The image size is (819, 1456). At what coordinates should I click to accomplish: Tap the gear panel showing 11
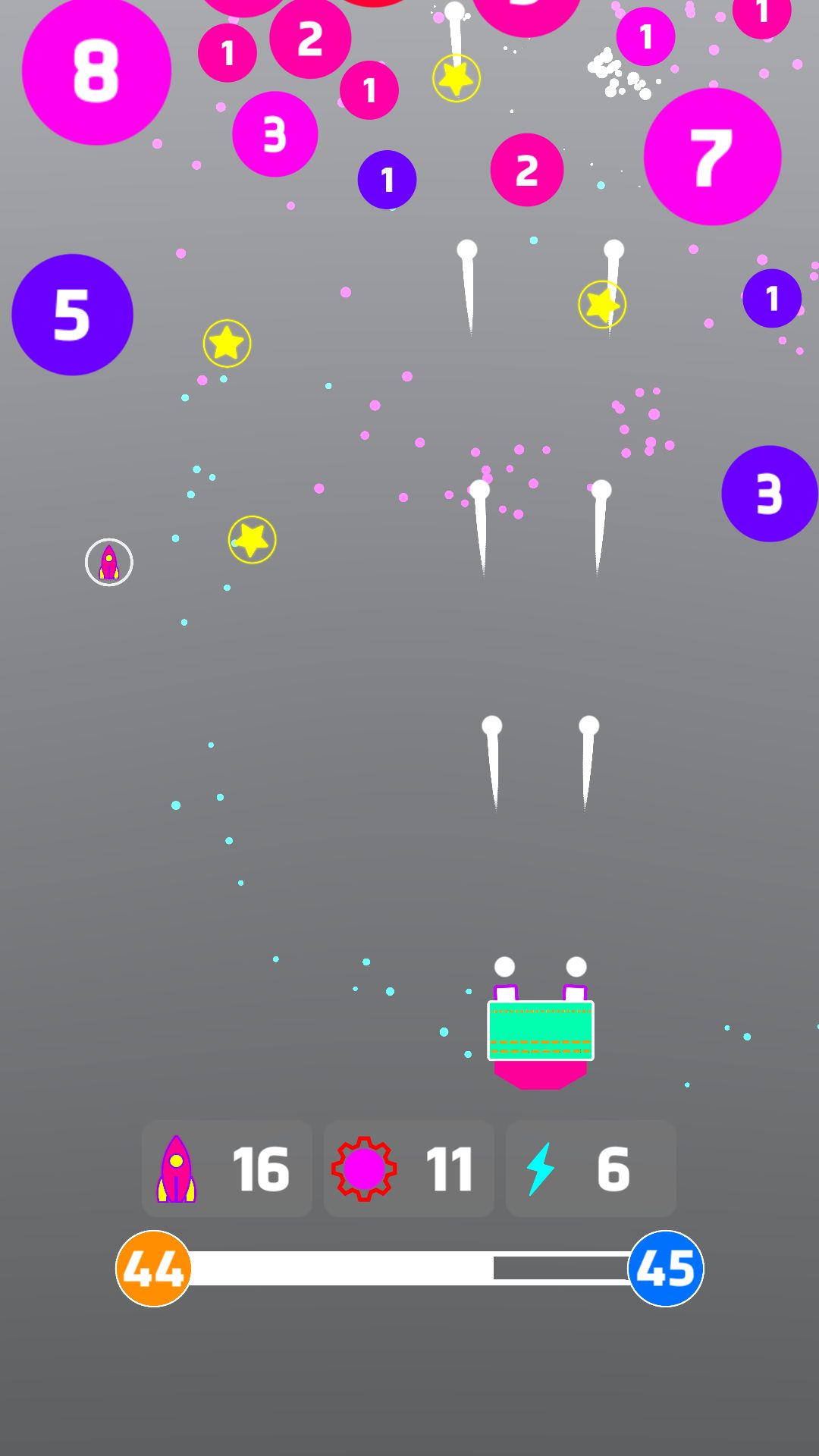(409, 1169)
